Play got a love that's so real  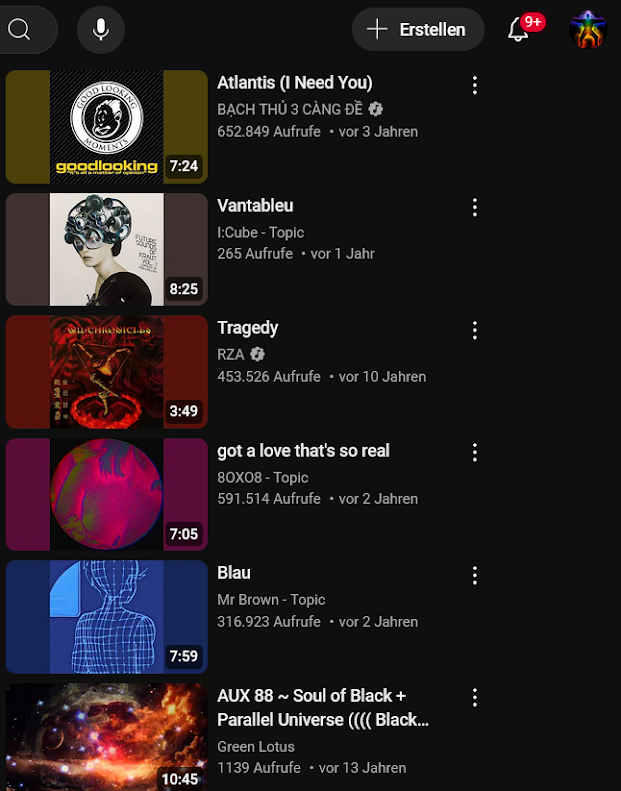(x=107, y=494)
